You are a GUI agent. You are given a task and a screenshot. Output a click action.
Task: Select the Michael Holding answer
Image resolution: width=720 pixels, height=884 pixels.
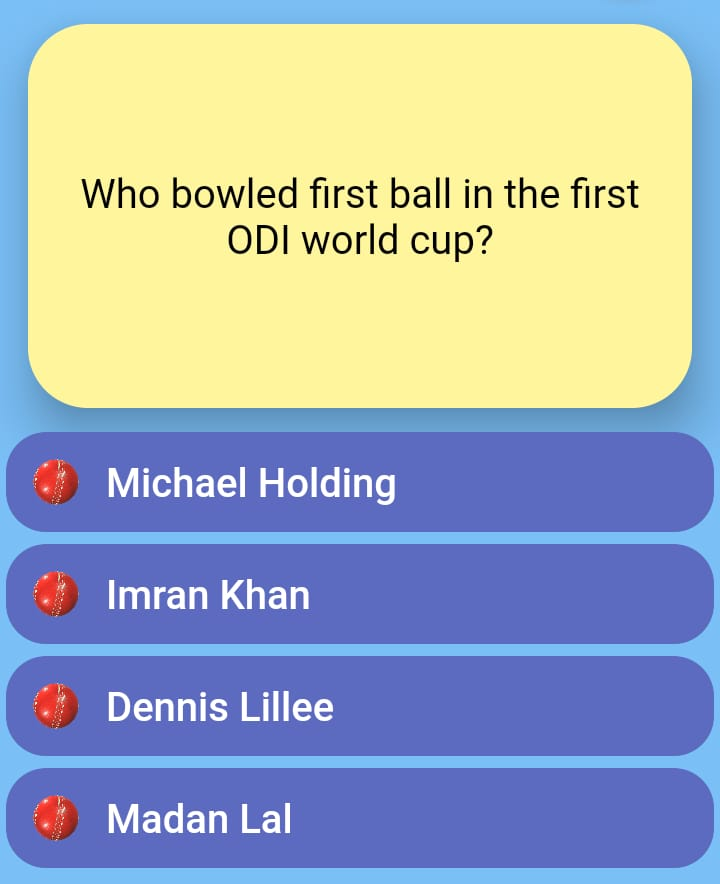[x=360, y=482]
